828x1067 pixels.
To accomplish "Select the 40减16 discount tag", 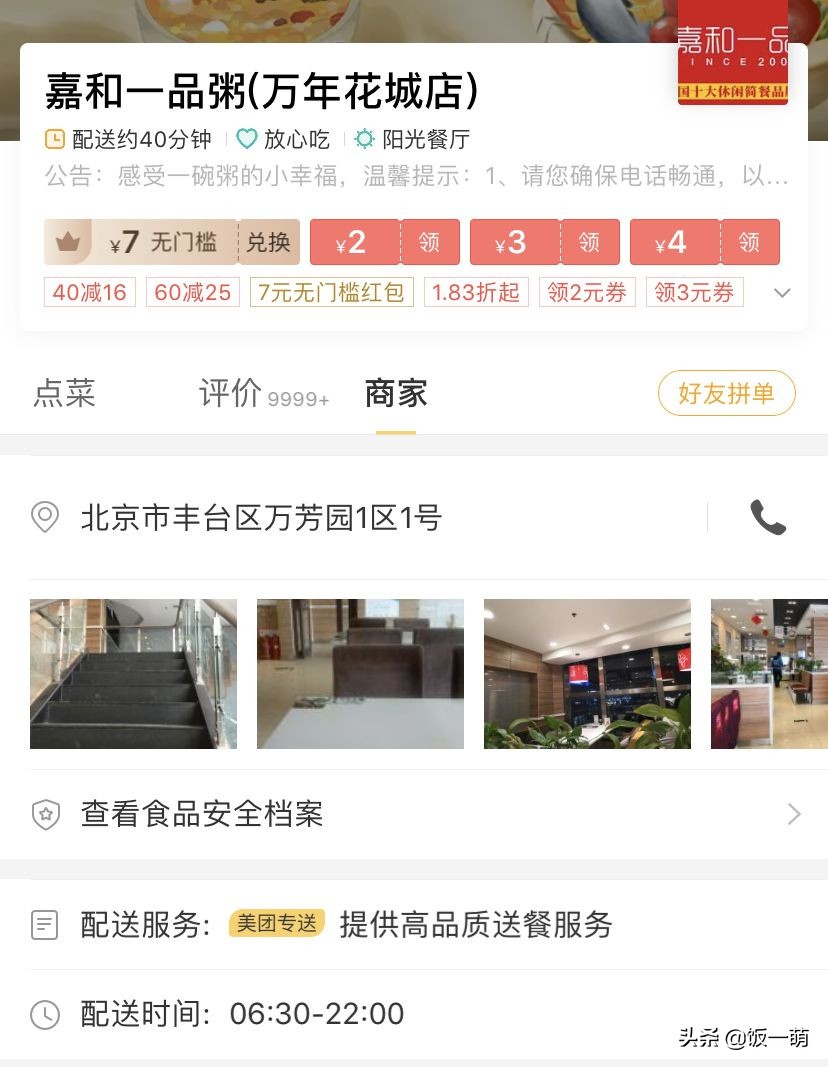I will coord(89,292).
